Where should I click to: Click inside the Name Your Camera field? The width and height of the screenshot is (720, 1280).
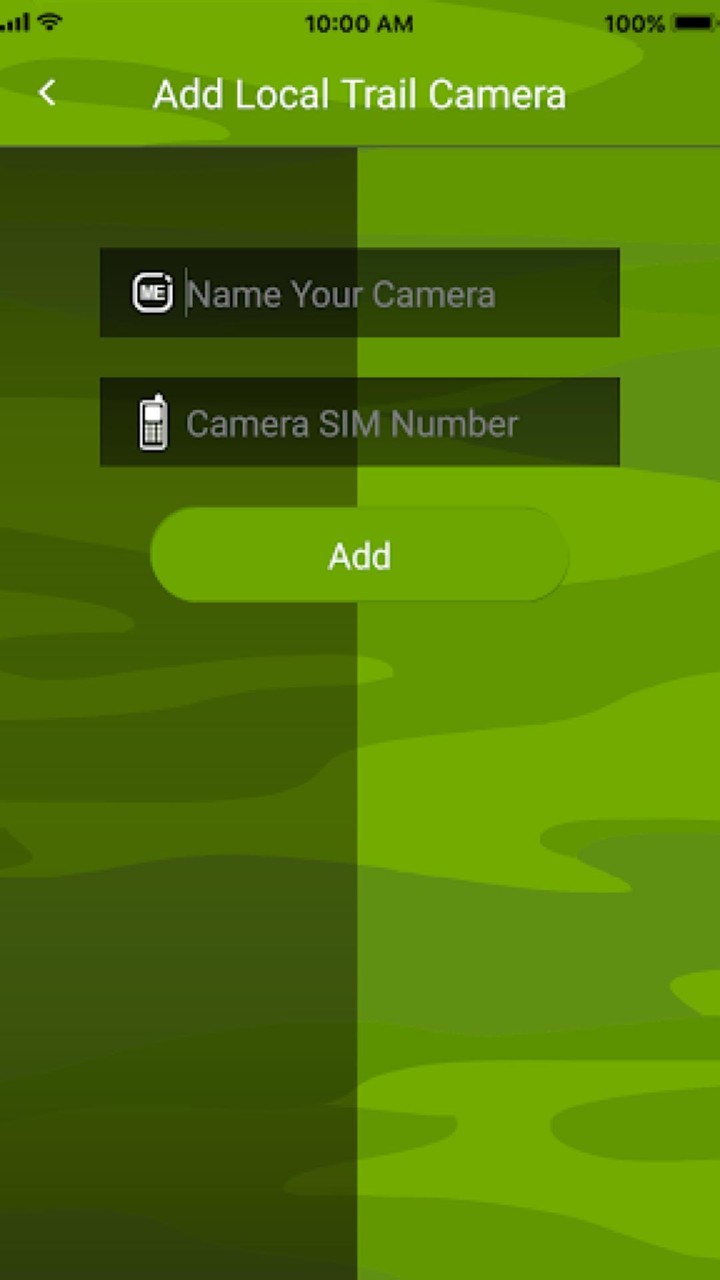coord(360,293)
